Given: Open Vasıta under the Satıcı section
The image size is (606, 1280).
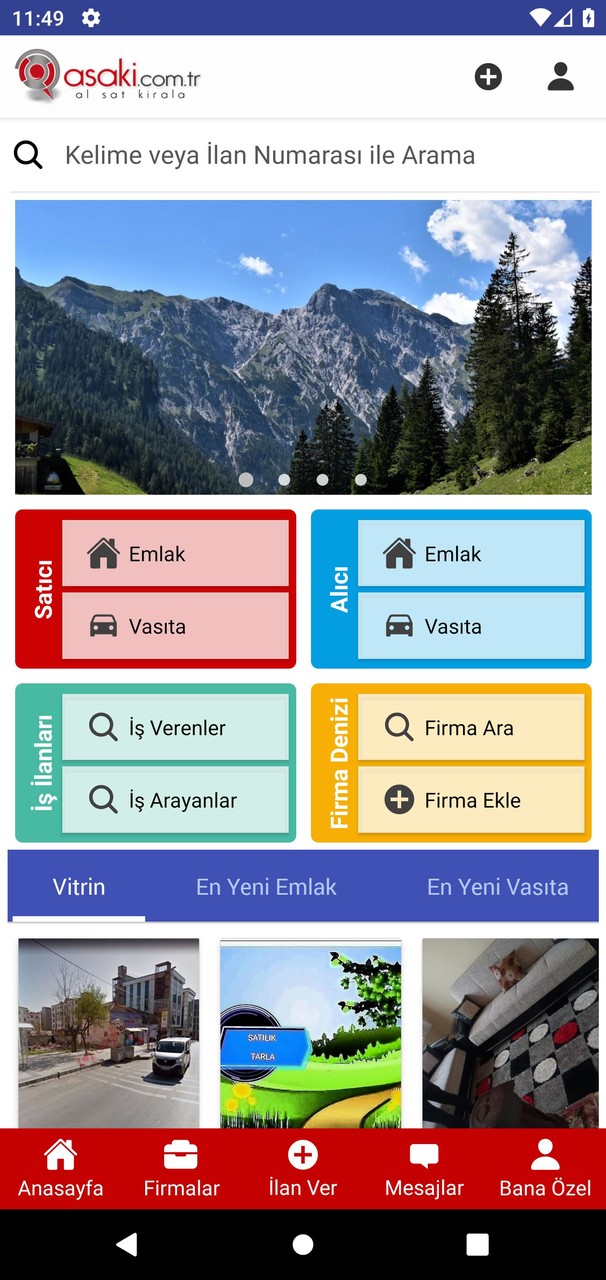Looking at the screenshot, I should coord(175,626).
